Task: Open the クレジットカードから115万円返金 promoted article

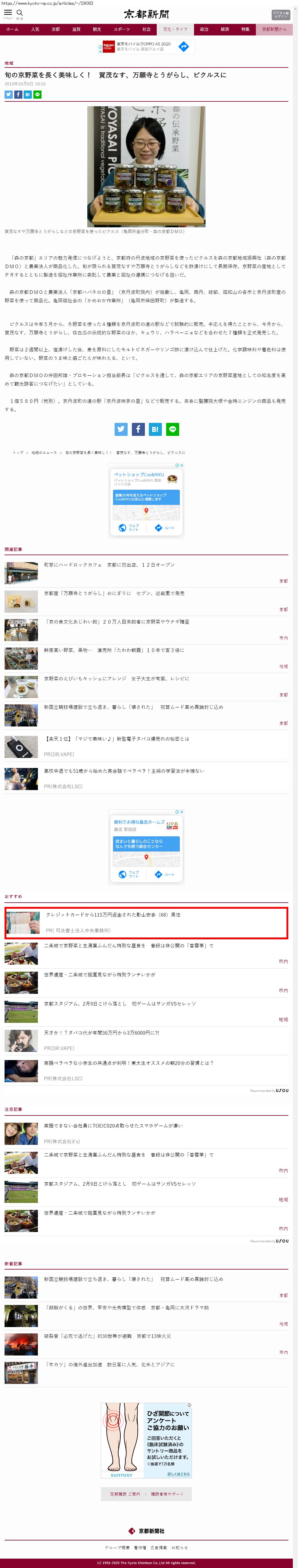Action: [113, 915]
